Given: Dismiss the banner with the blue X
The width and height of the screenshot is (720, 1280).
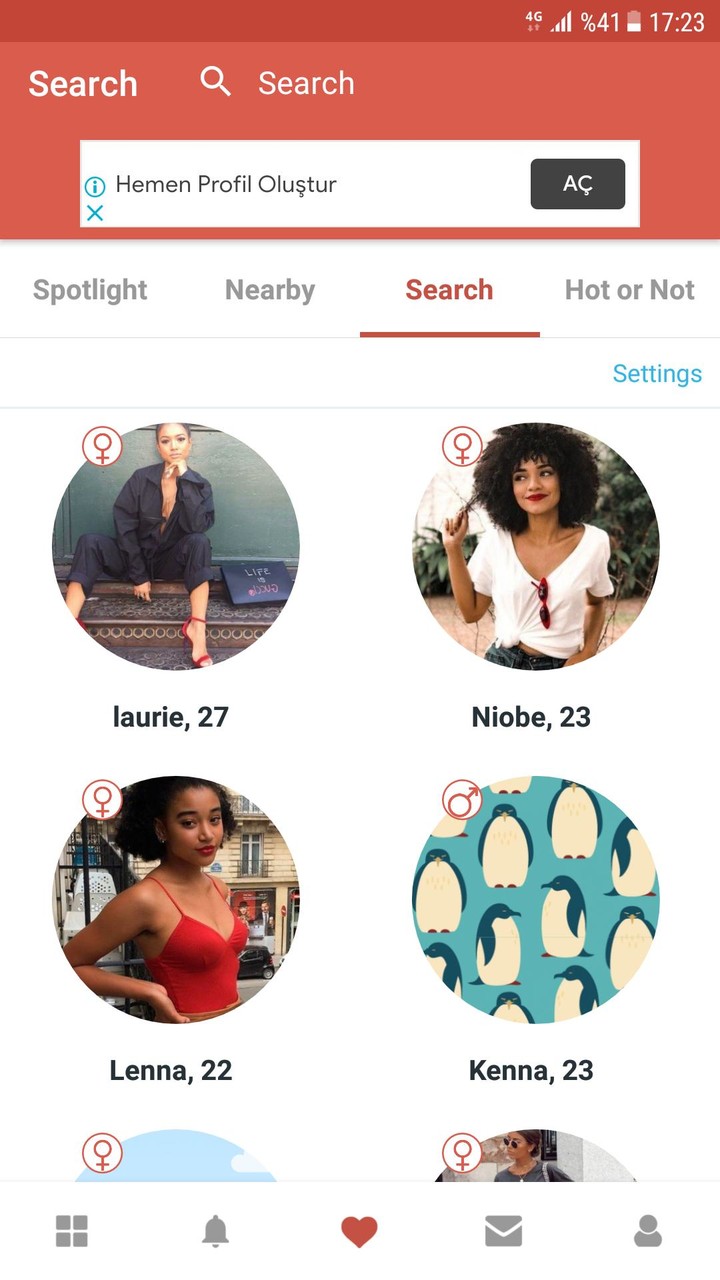Looking at the screenshot, I should [x=95, y=213].
